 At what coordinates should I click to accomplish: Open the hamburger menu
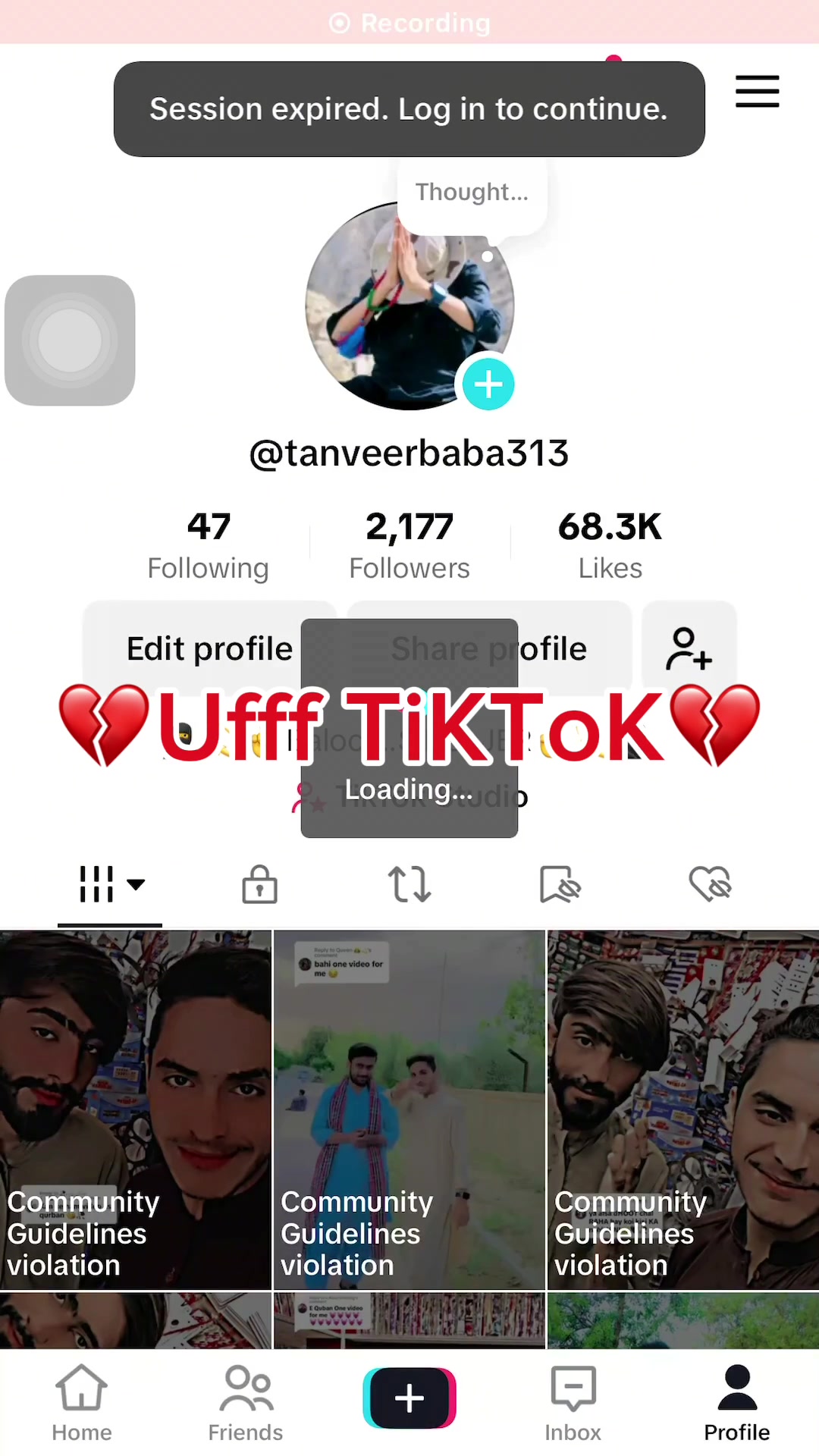(x=757, y=92)
